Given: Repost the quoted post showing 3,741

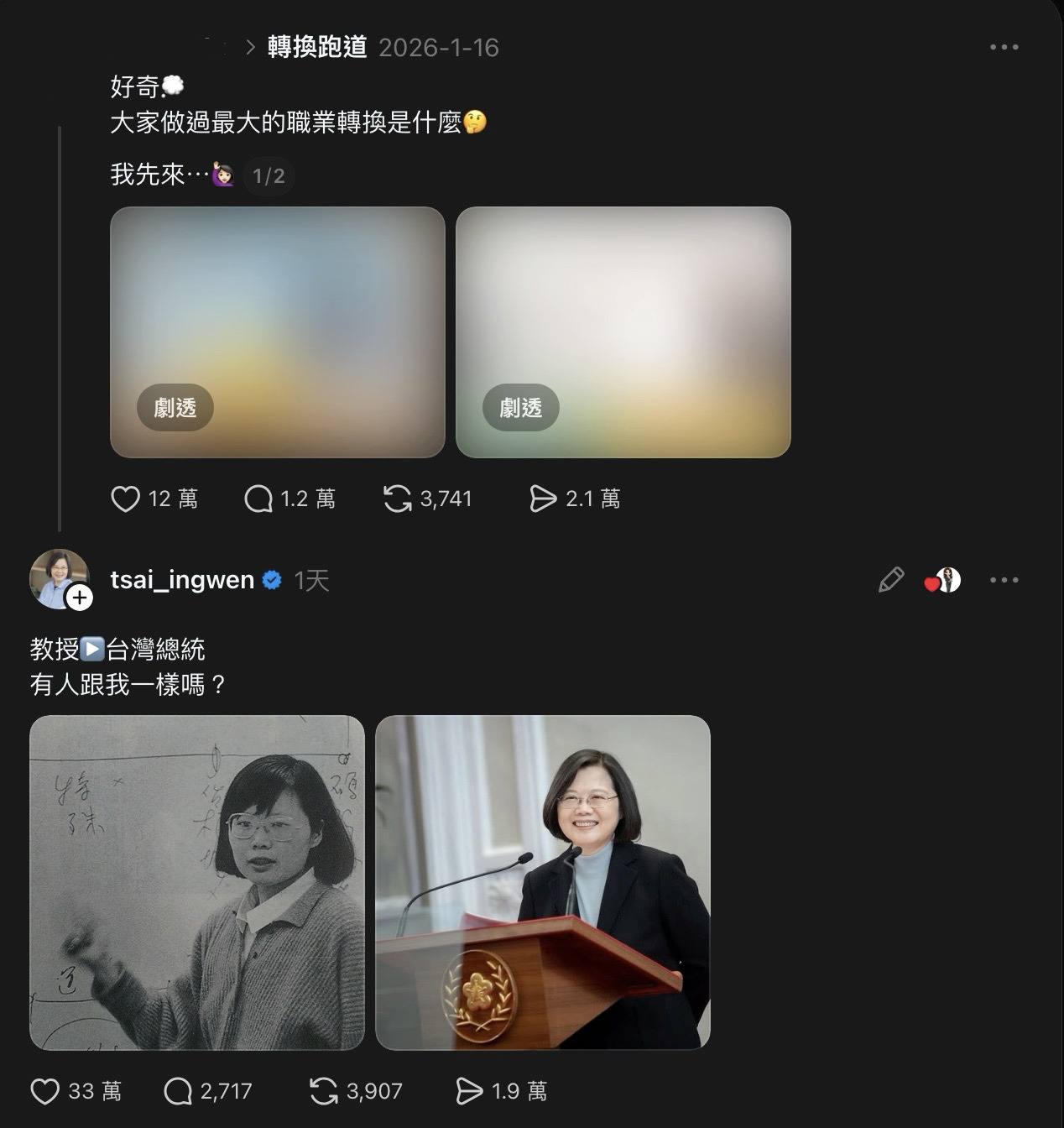Looking at the screenshot, I should point(397,499).
